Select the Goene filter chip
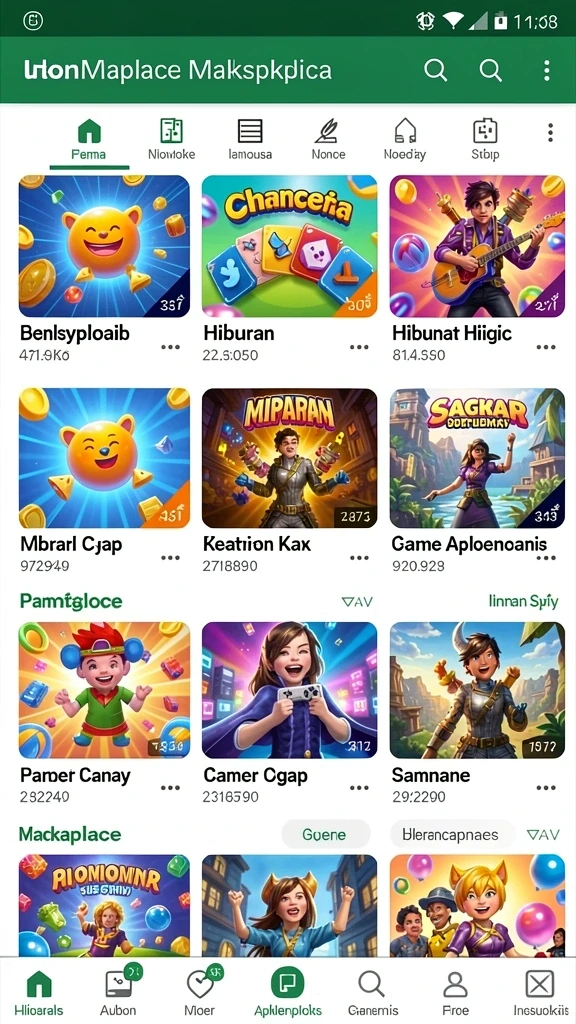The width and height of the screenshot is (576, 1024). point(325,834)
